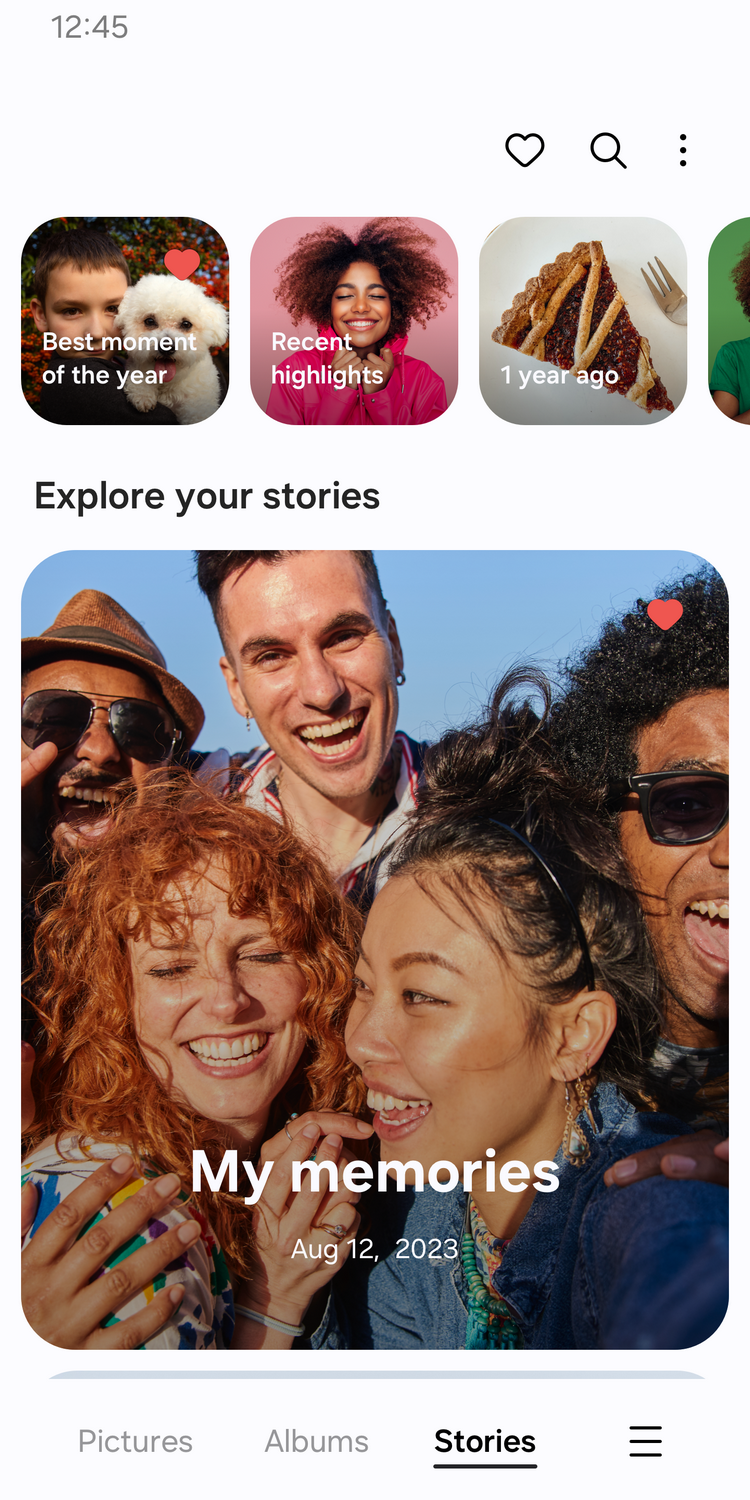View the Recent highlights story

click(x=354, y=320)
